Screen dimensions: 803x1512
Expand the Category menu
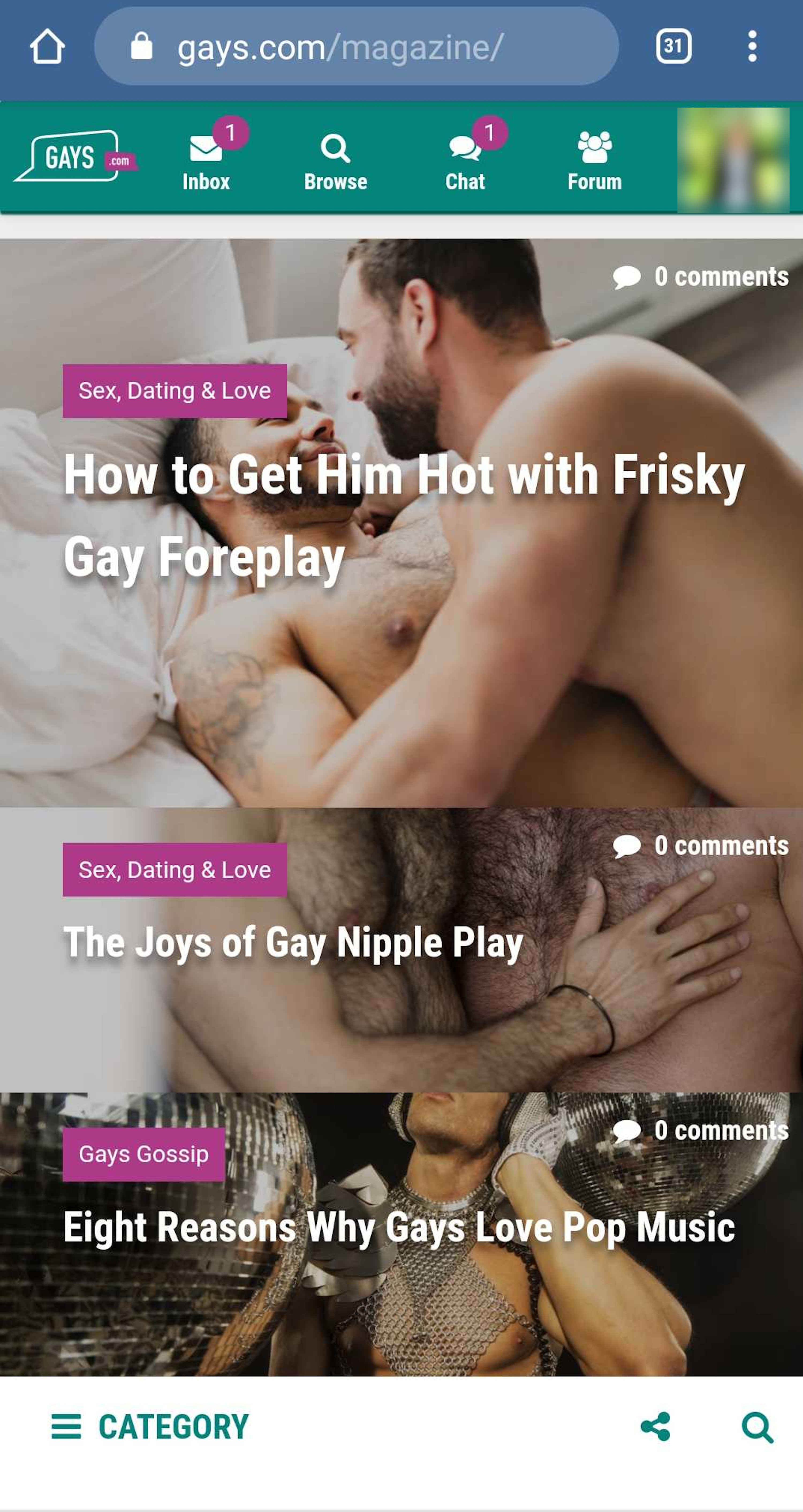pyautogui.click(x=150, y=1427)
